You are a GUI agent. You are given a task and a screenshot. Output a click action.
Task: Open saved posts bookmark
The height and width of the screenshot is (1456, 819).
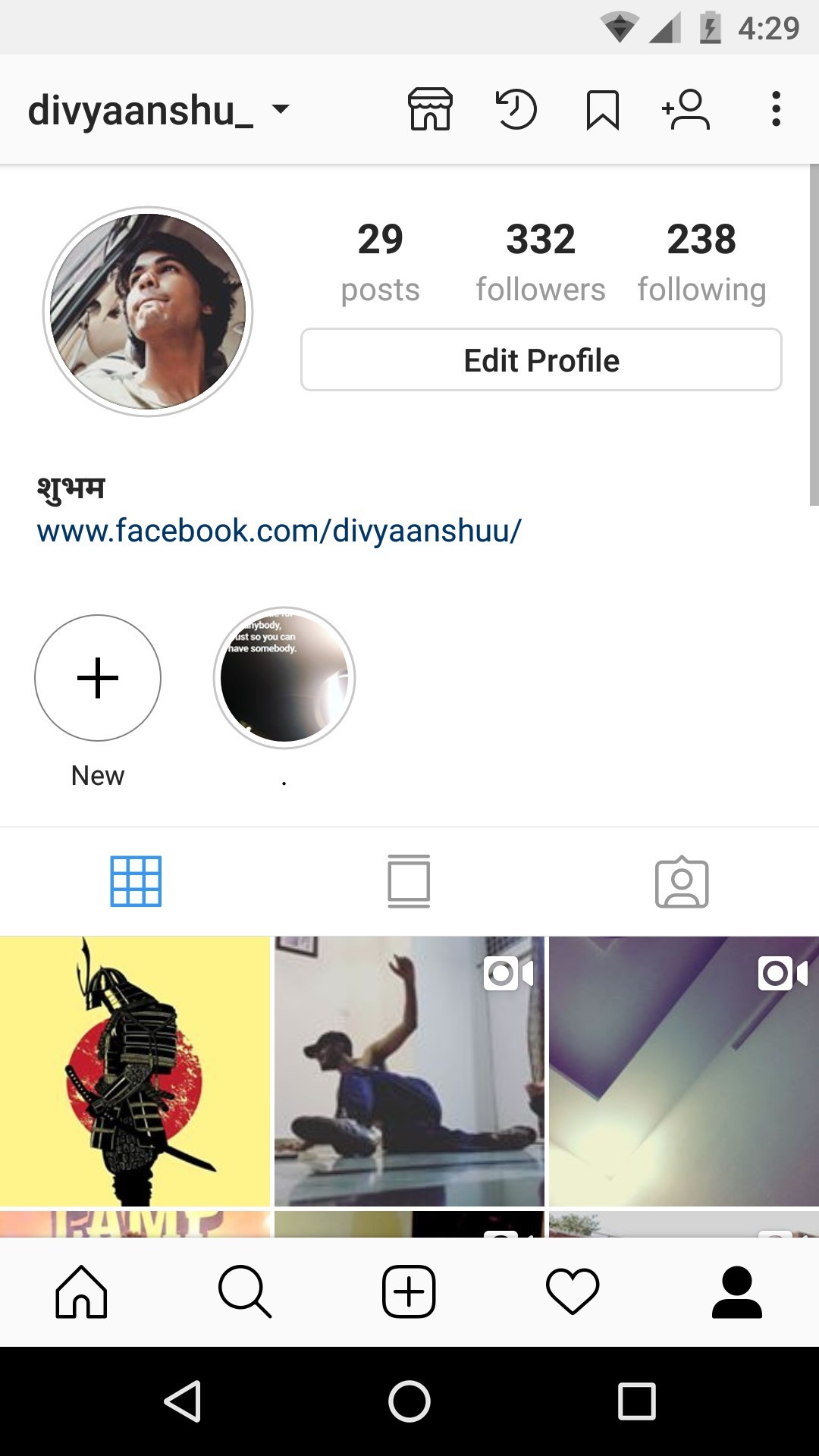coord(602,110)
